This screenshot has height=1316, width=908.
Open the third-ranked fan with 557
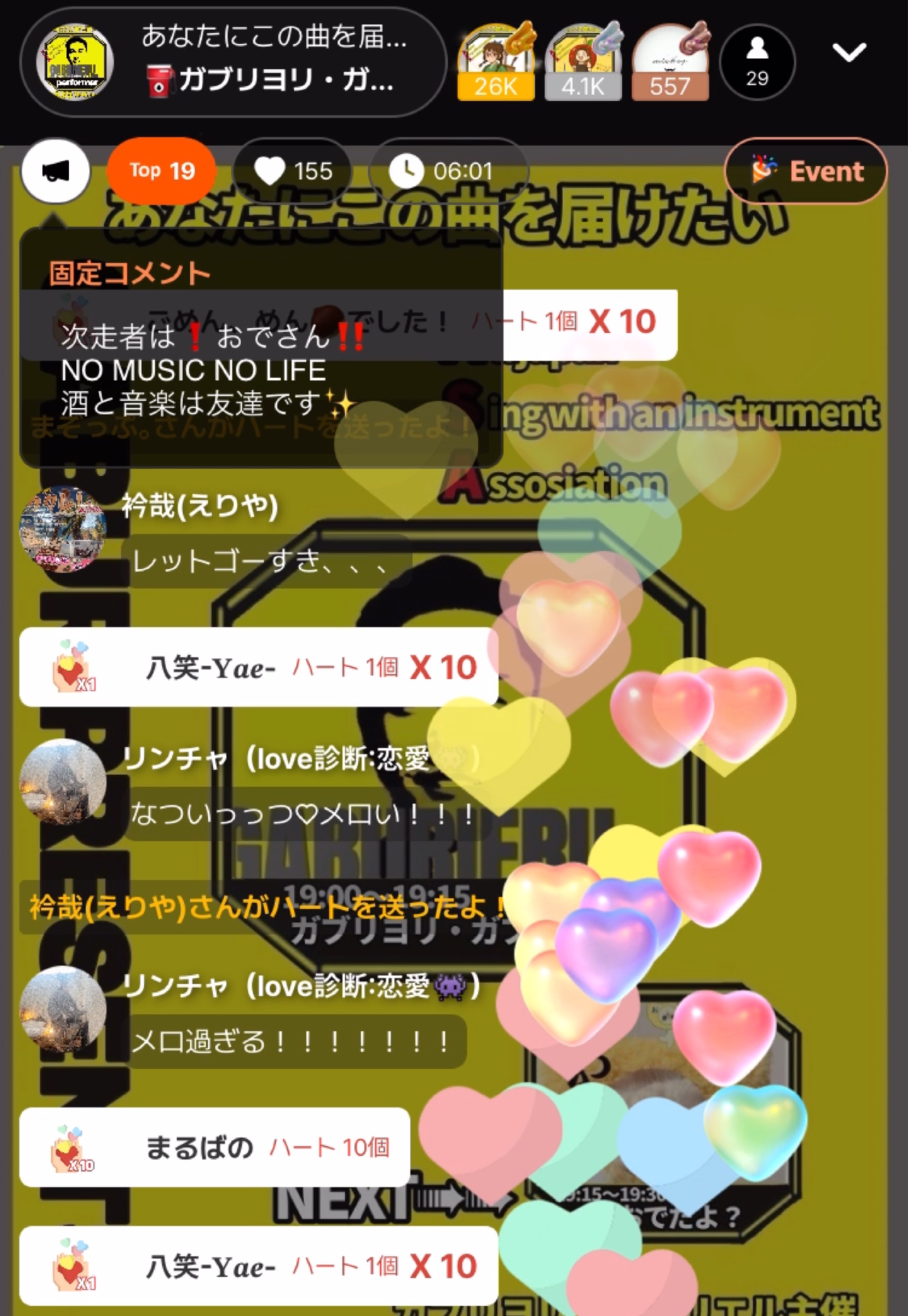click(x=669, y=61)
